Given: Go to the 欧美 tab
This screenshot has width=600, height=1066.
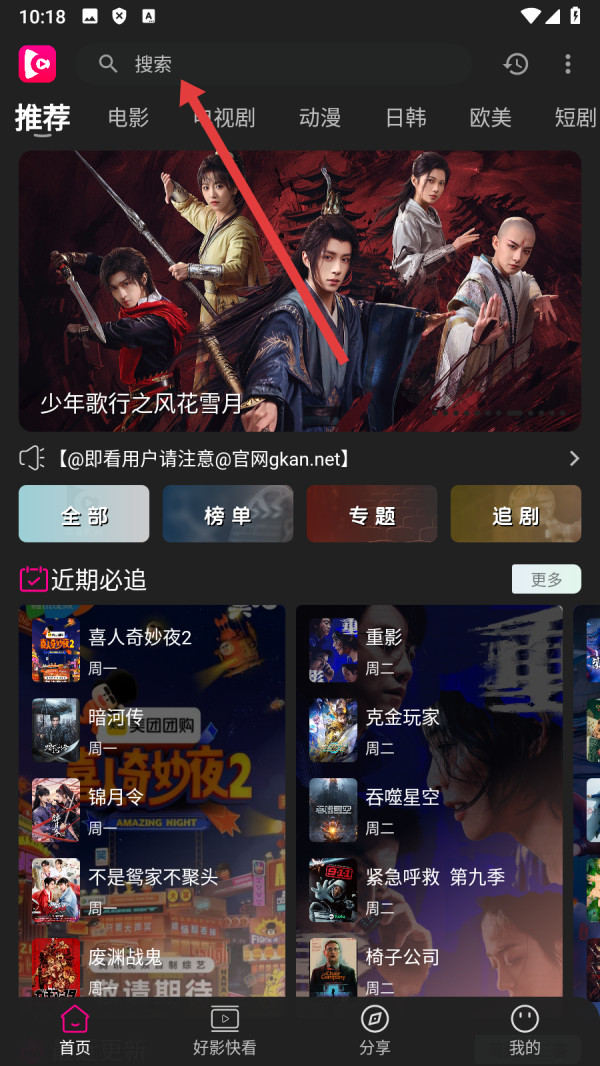Looking at the screenshot, I should [x=490, y=118].
